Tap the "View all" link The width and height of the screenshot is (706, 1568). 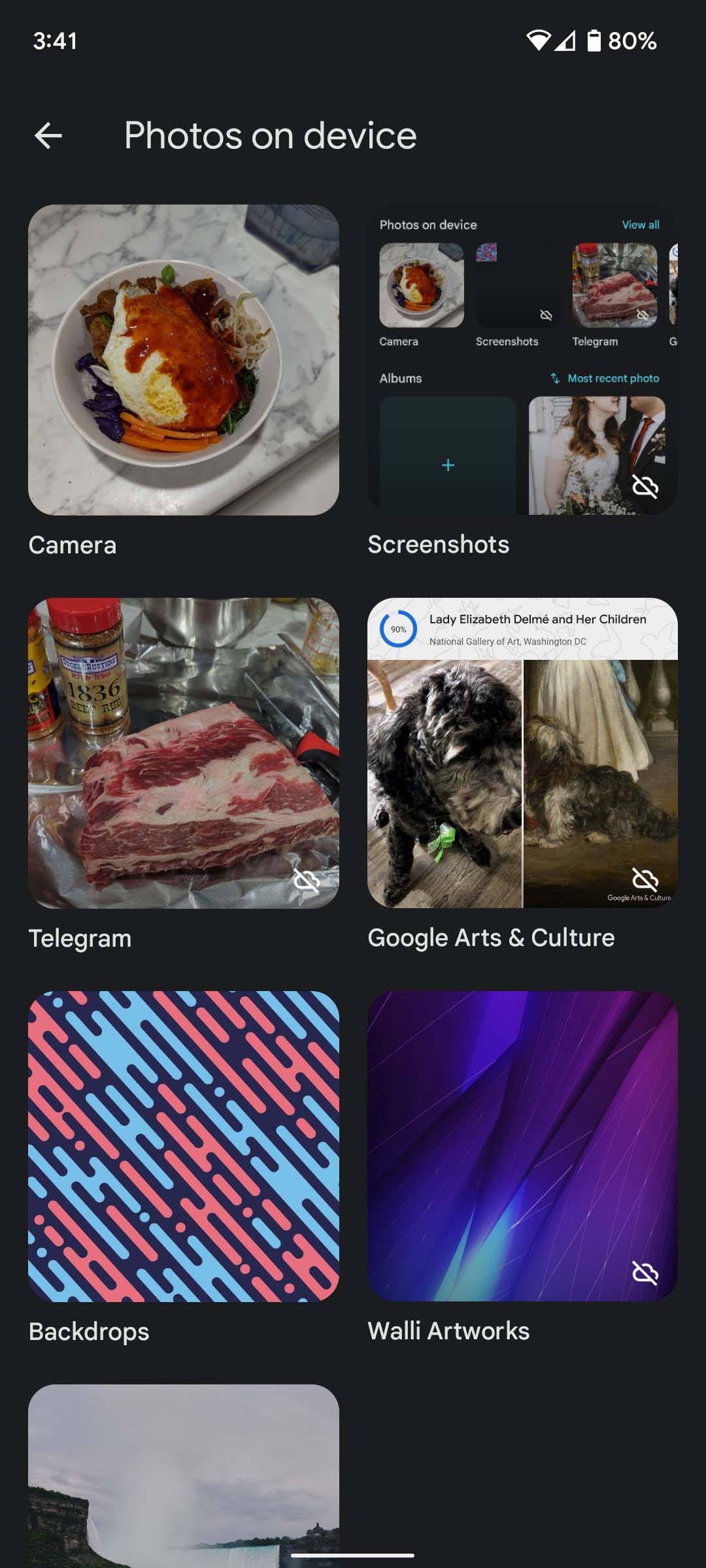point(639,224)
